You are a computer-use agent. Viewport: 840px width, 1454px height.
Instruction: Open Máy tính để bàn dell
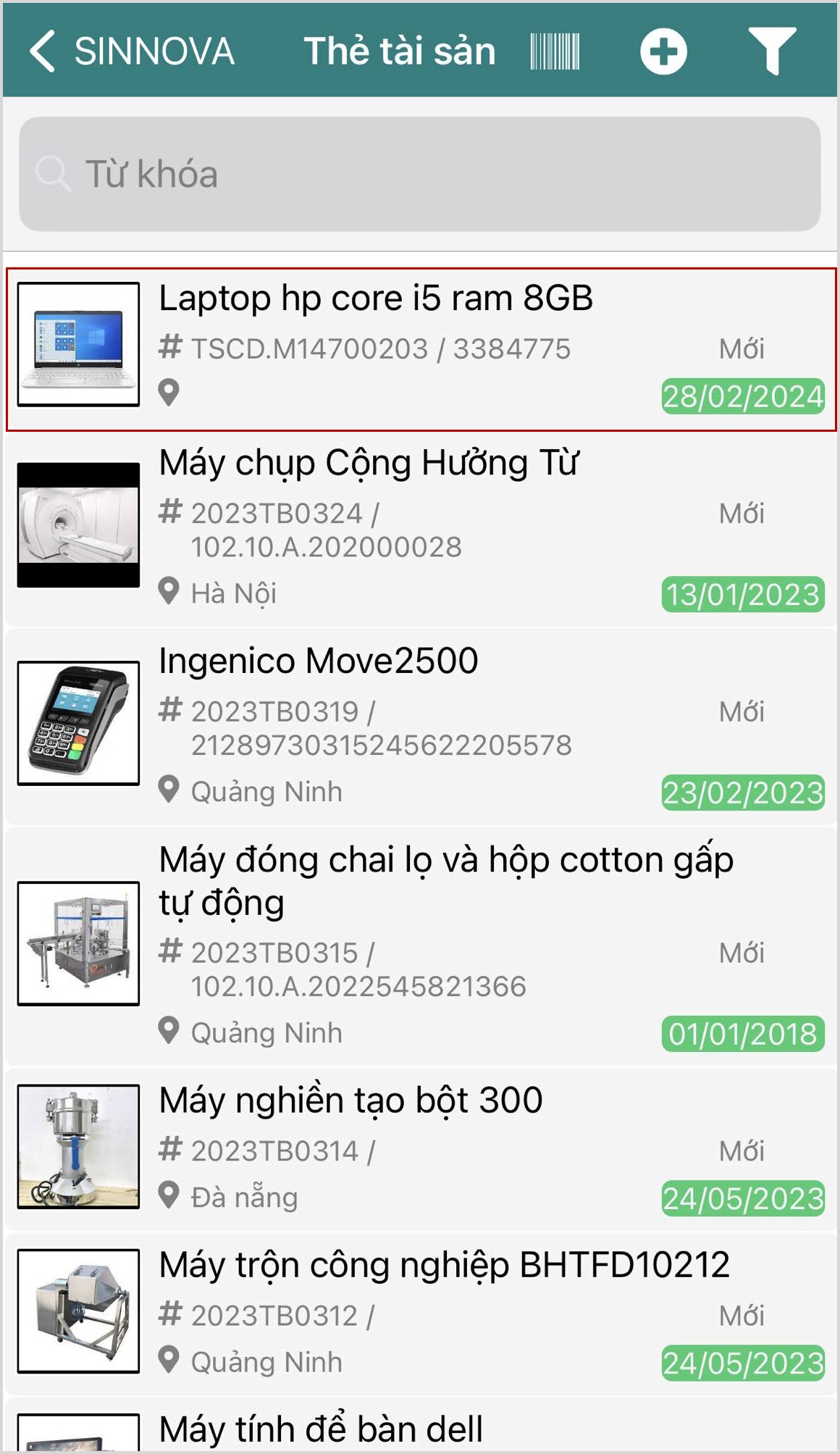pyautogui.click(x=420, y=1431)
